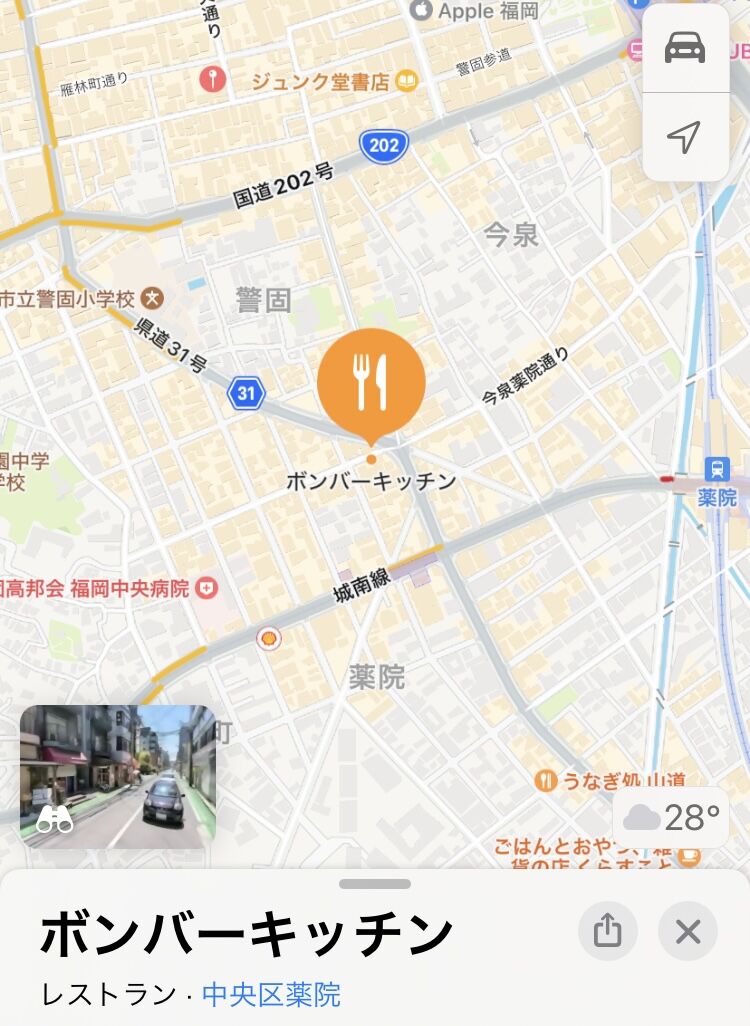Switch the map mode with the car button
Image resolution: width=750 pixels, height=1026 pixels.
point(685,48)
